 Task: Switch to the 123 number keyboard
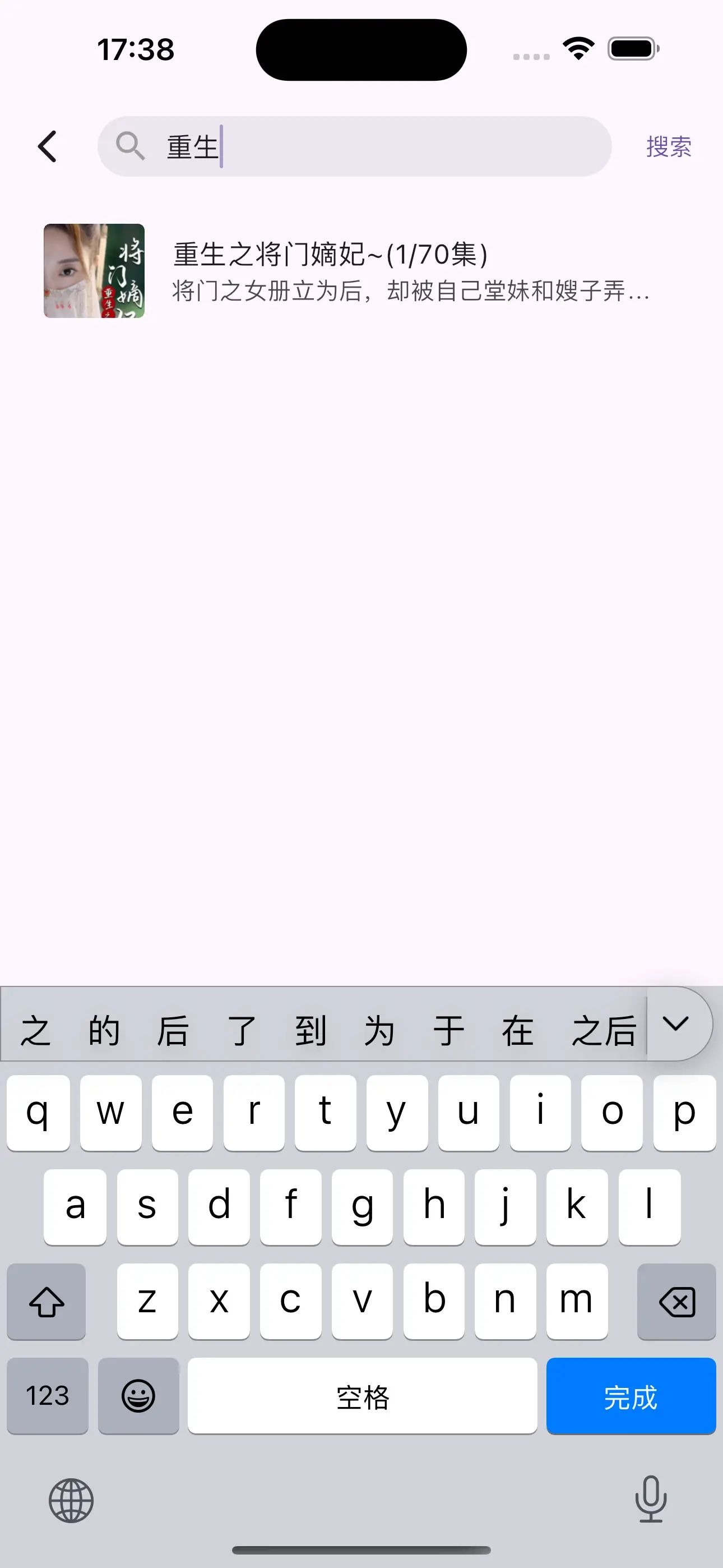coord(48,1396)
